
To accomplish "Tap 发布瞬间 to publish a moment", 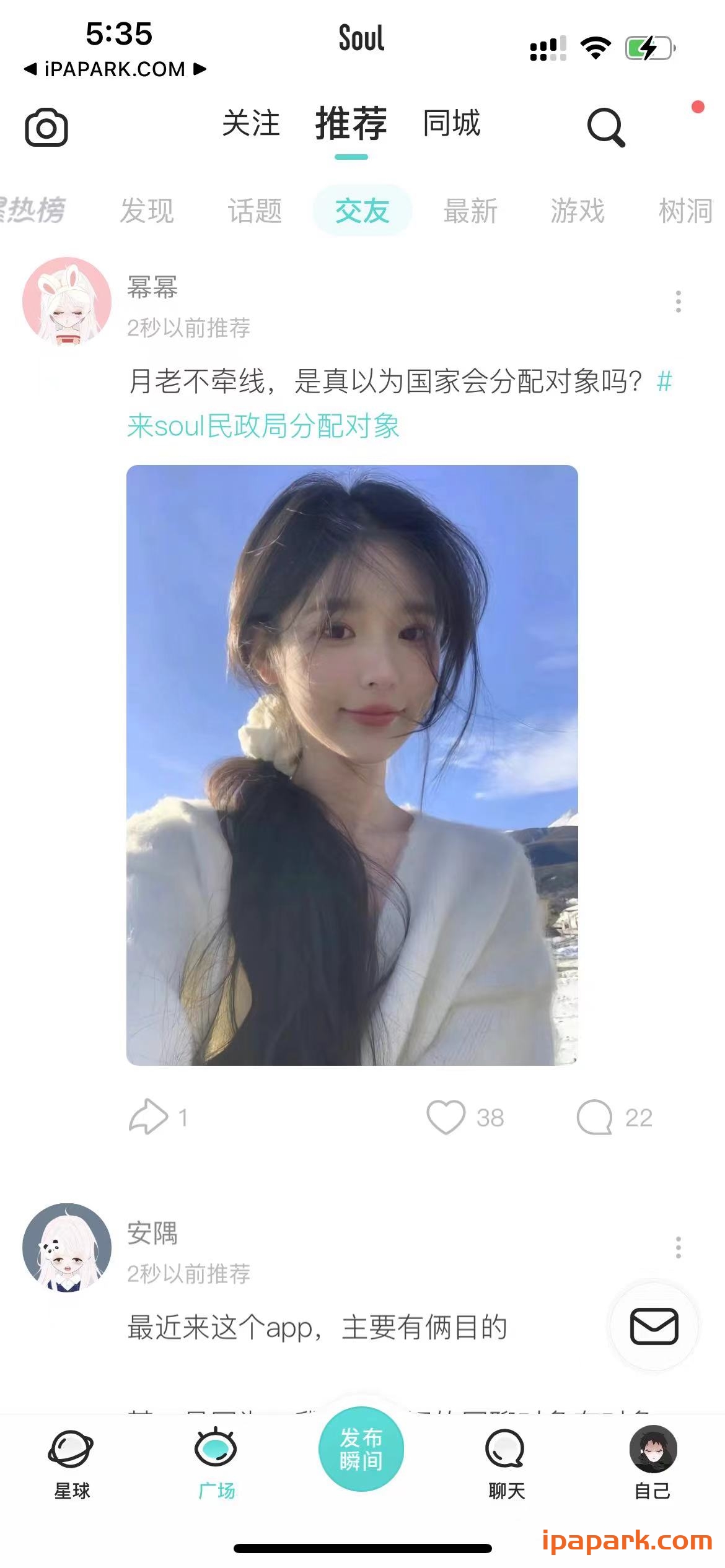I will tap(361, 1449).
